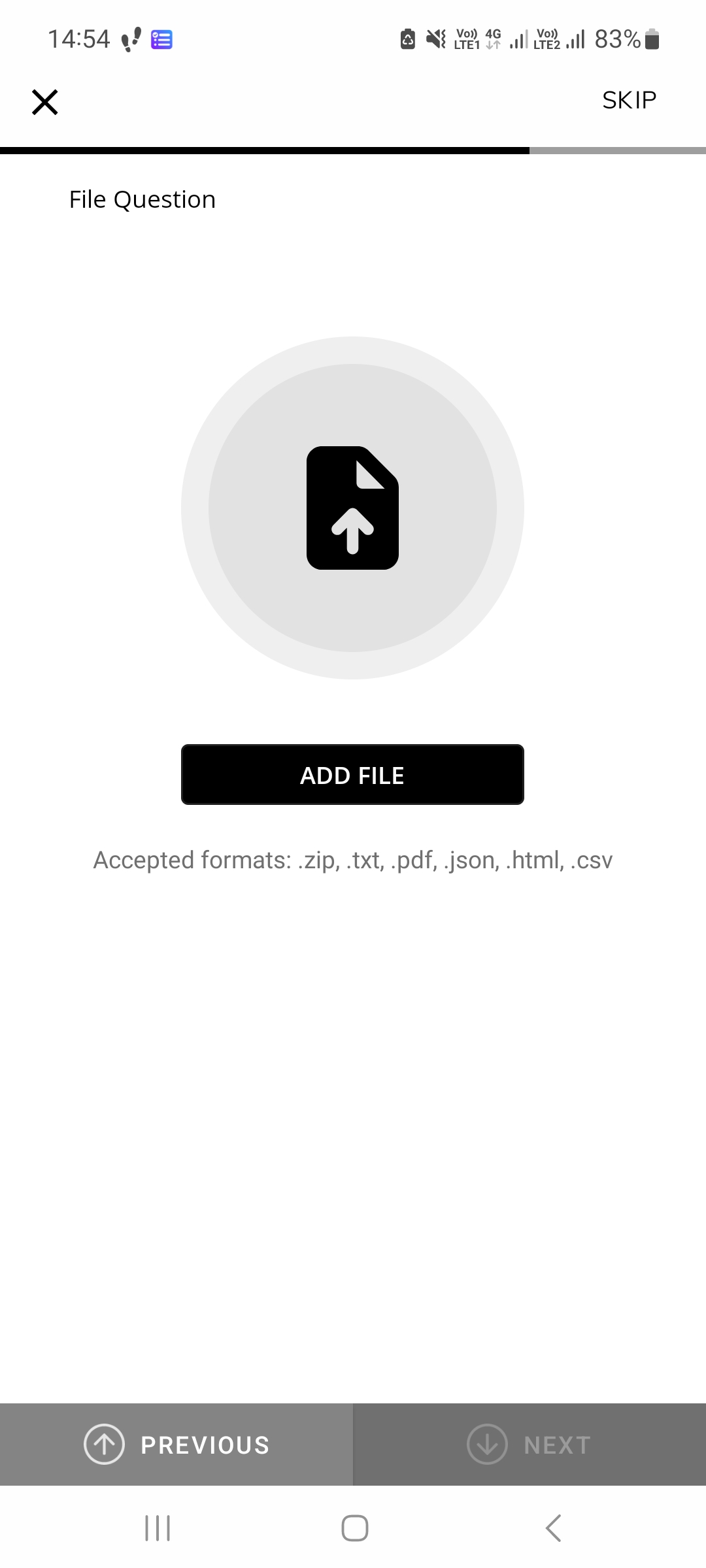
Task: Go to the next question
Action: [529, 1445]
